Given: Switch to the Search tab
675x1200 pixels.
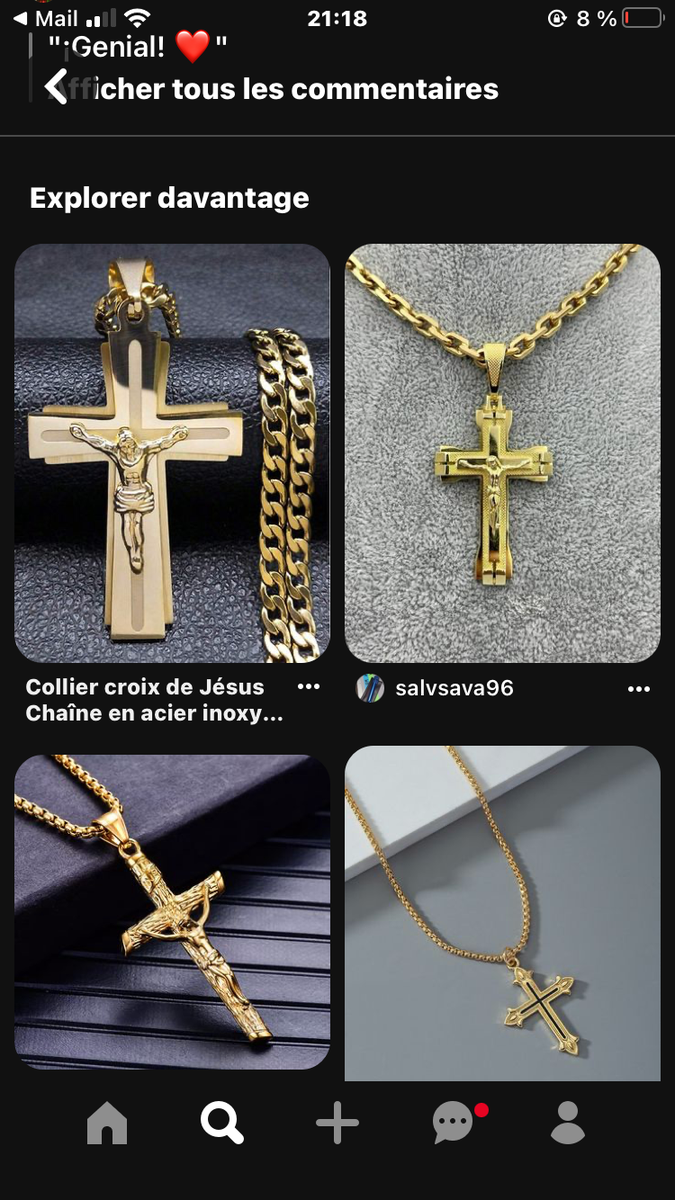Looking at the screenshot, I should pos(222,1123).
